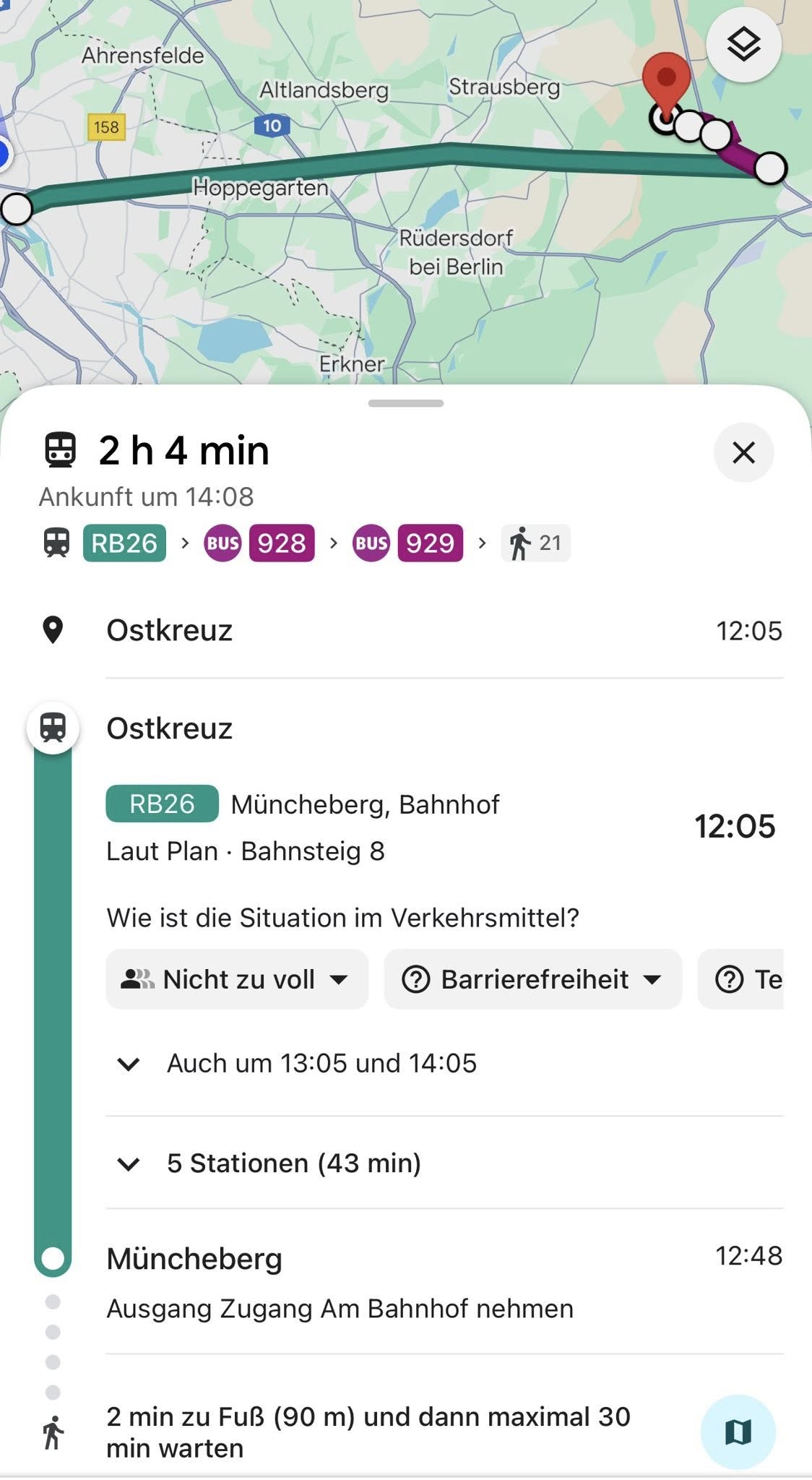
Task: Close the route details panel
Action: point(743,453)
